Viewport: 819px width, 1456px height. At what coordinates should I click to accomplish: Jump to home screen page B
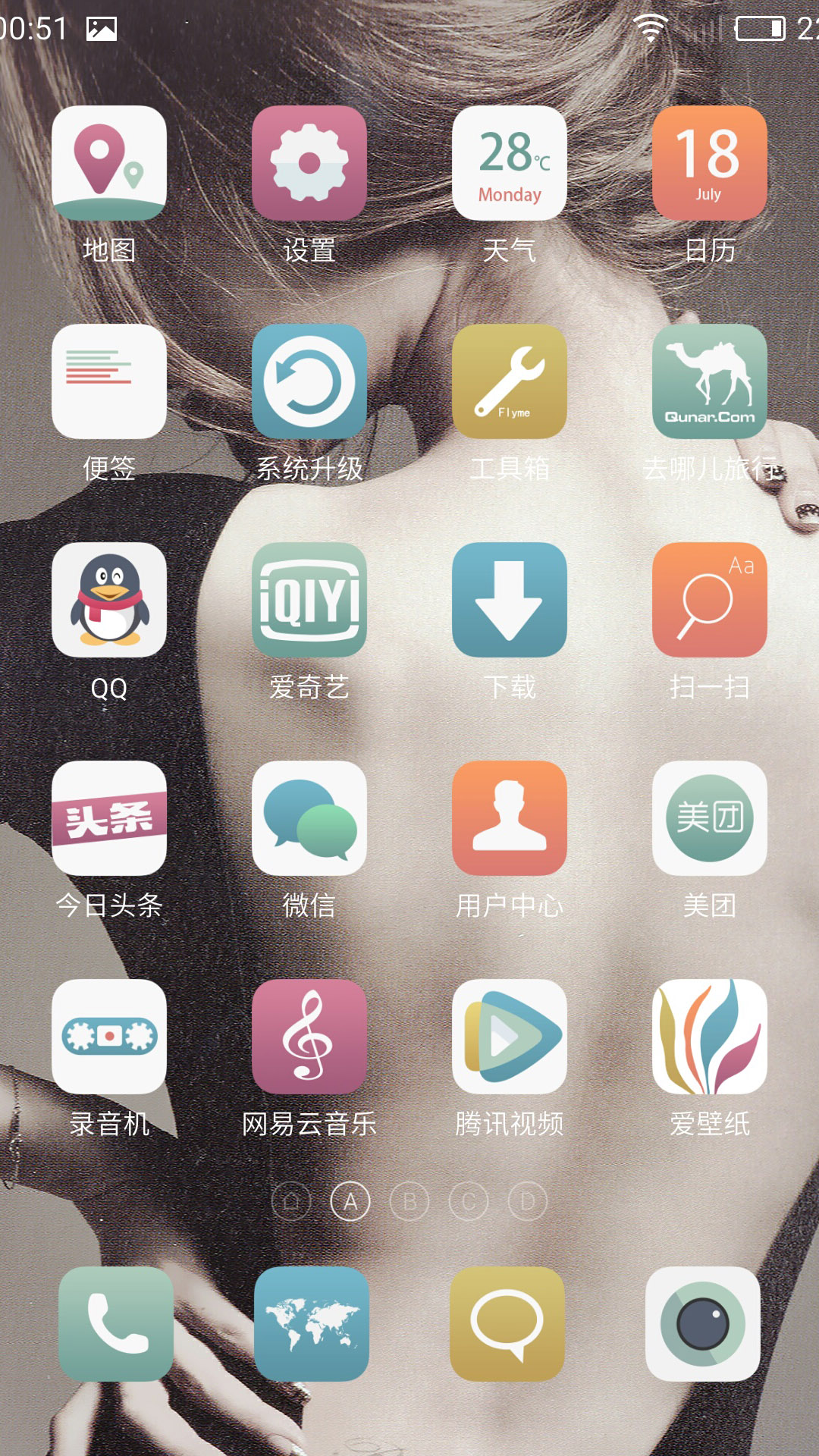pyautogui.click(x=409, y=1201)
